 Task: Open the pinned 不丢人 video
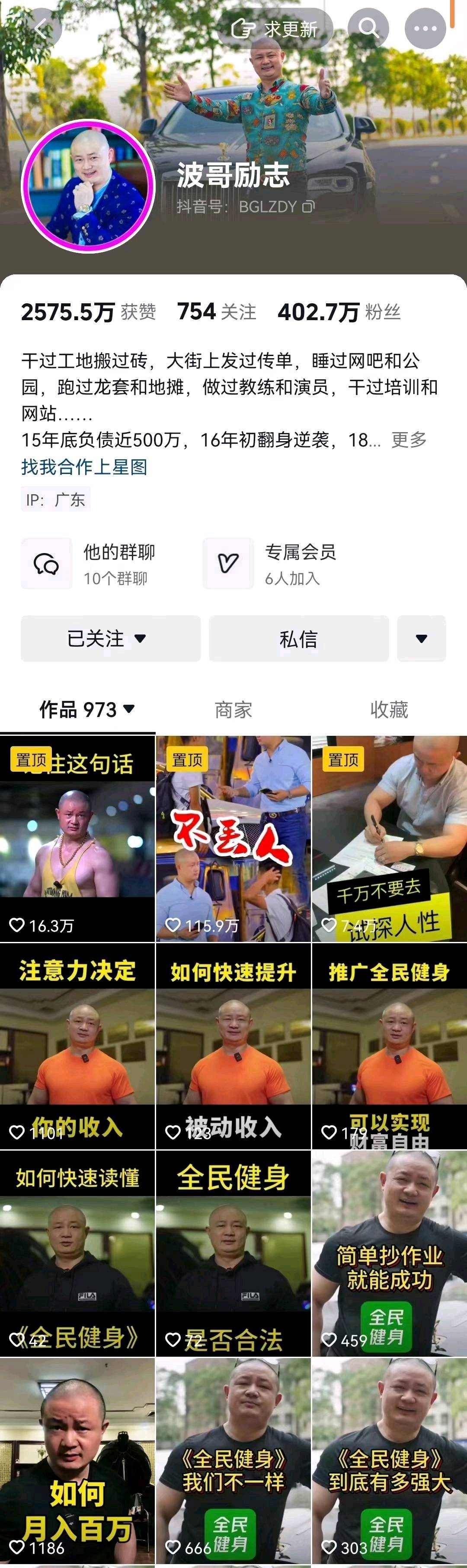(x=233, y=839)
